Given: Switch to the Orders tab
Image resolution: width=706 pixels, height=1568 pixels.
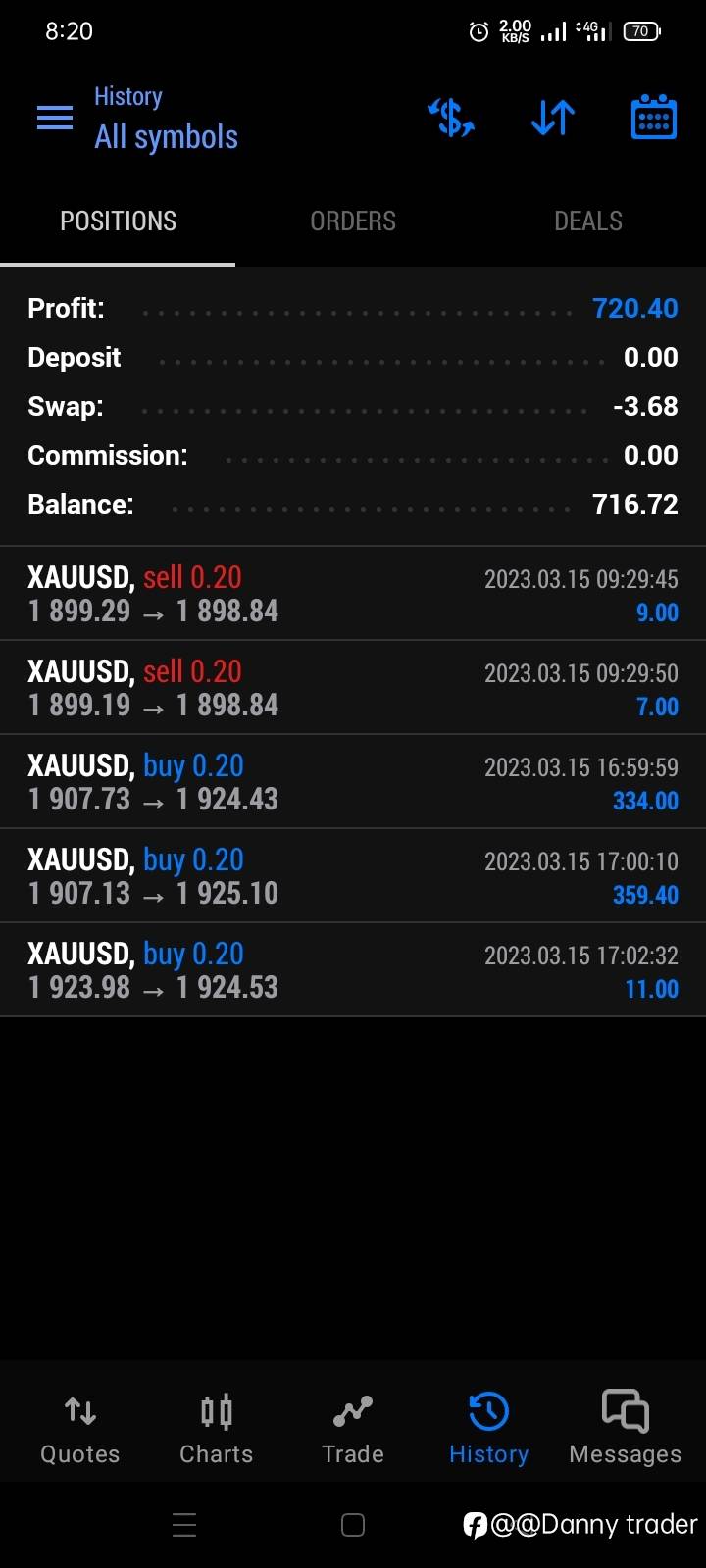Looking at the screenshot, I should [x=353, y=221].
